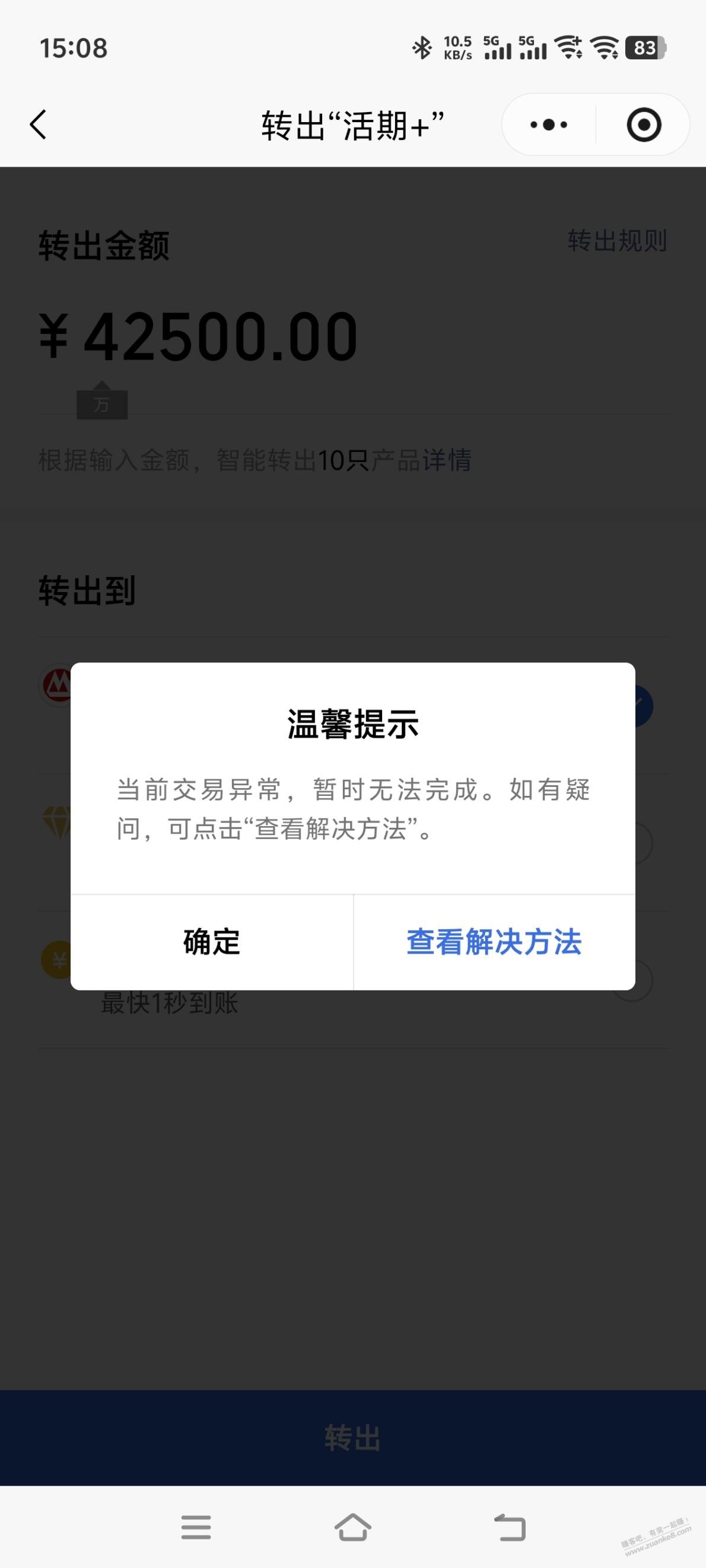This screenshot has width=706, height=1568.
Task: Close the mini program
Action: [x=643, y=125]
